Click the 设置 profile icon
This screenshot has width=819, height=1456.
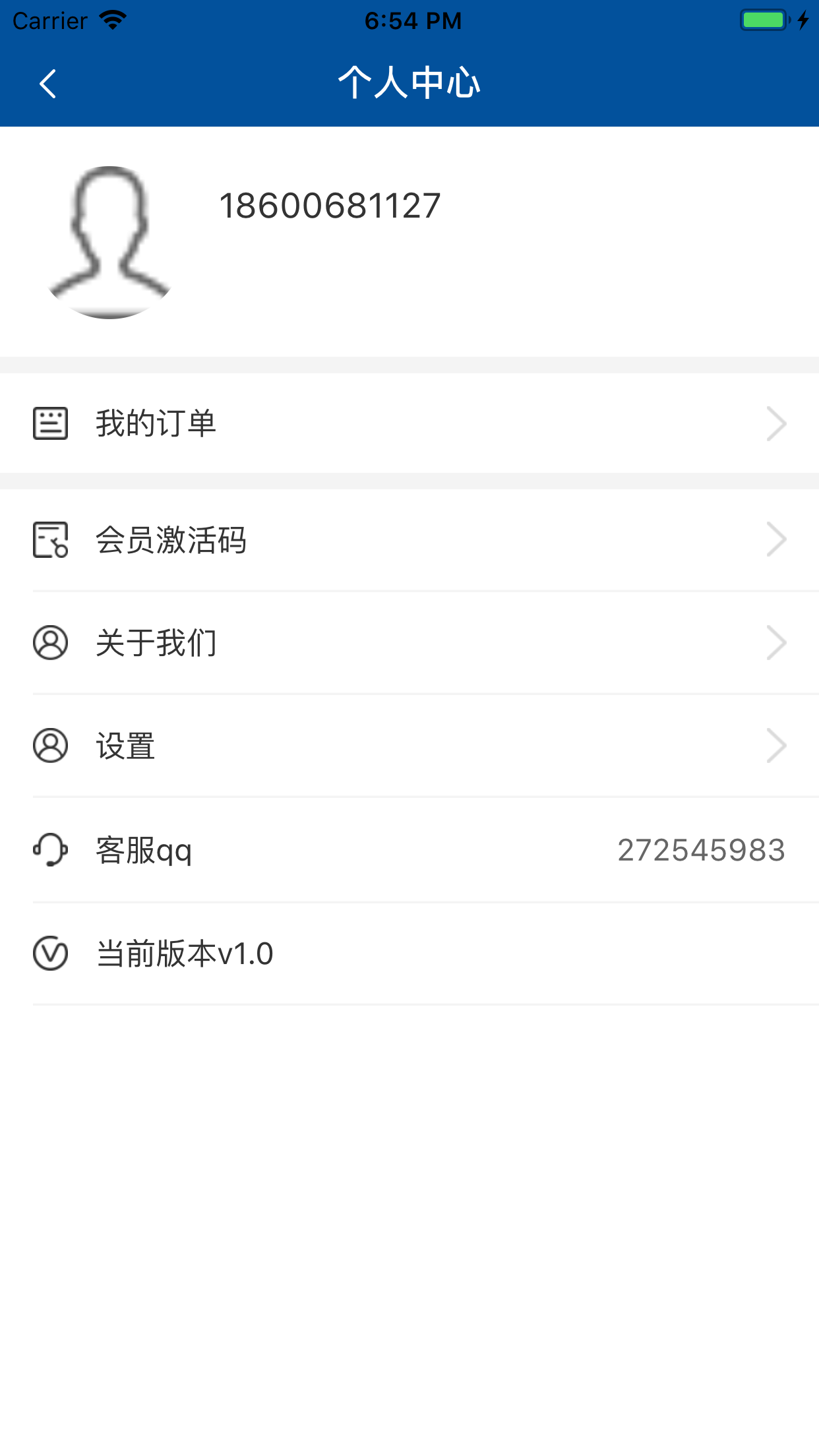51,745
